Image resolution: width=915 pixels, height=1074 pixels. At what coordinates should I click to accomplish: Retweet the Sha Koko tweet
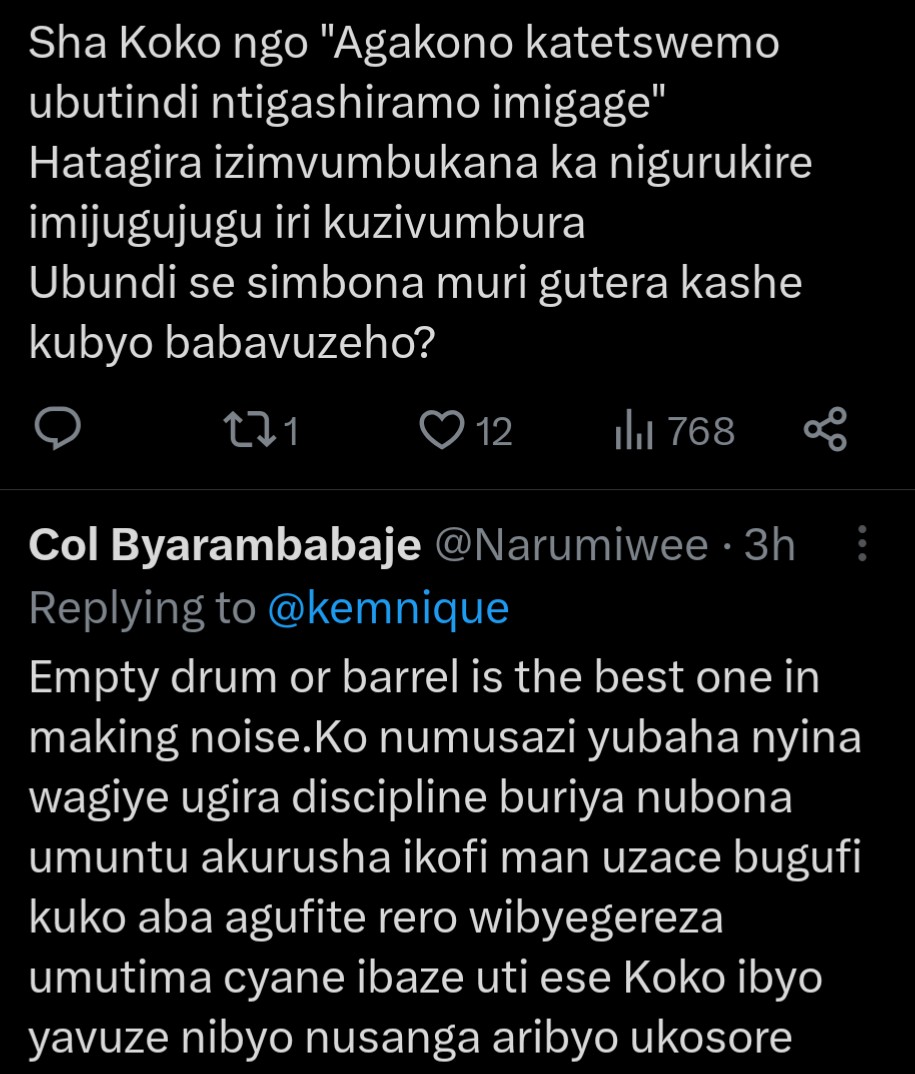[244, 431]
